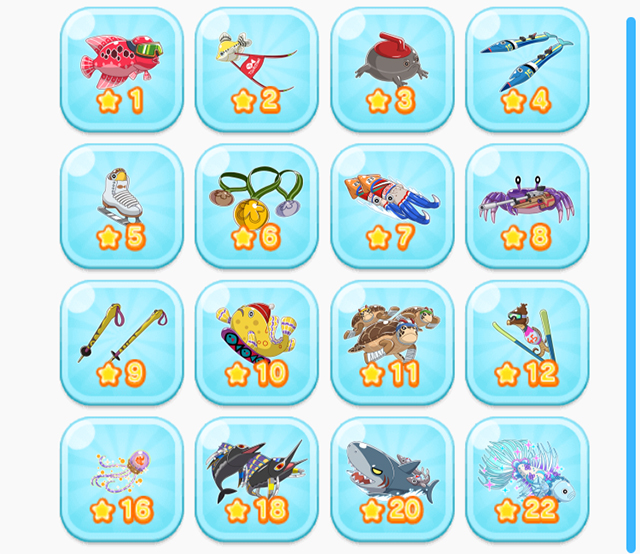Open the yellow snowboard fish tile numbered 10
Screen dimensions: 640x554
click(x=257, y=342)
